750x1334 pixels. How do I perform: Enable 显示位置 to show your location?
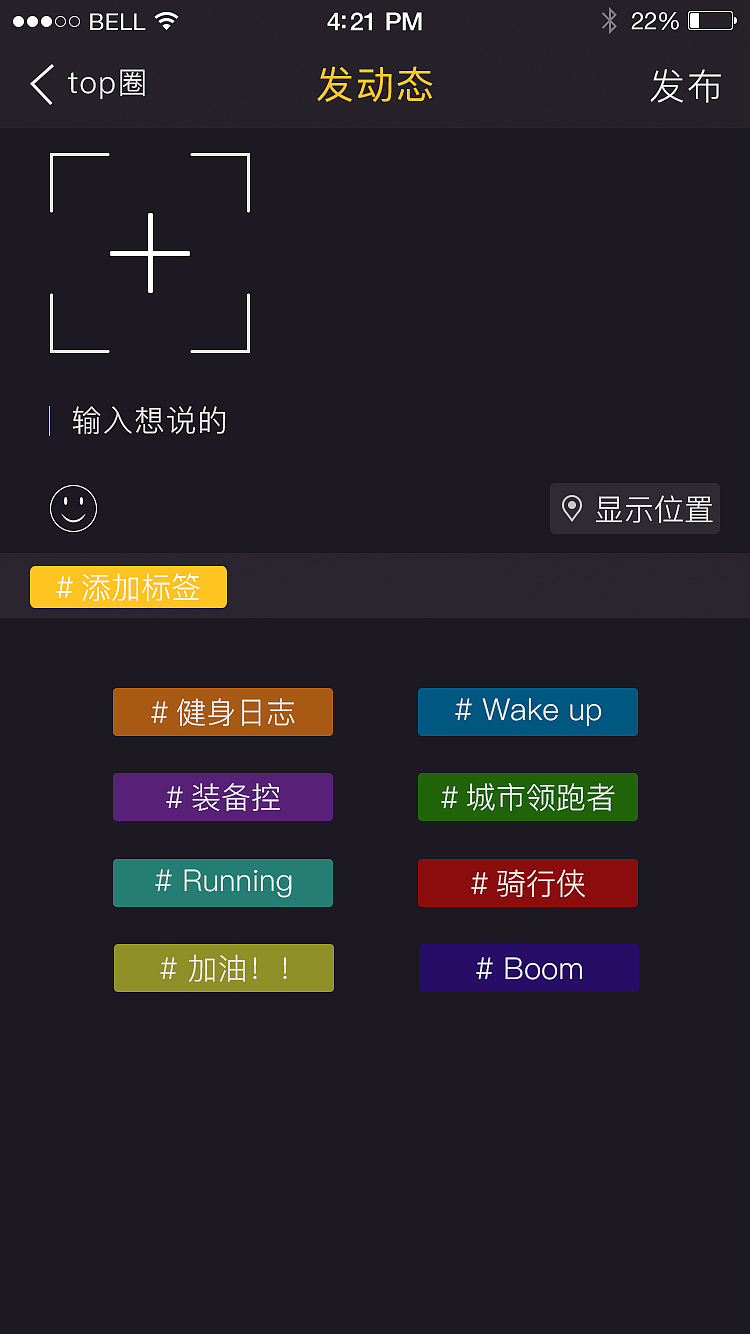tap(634, 508)
